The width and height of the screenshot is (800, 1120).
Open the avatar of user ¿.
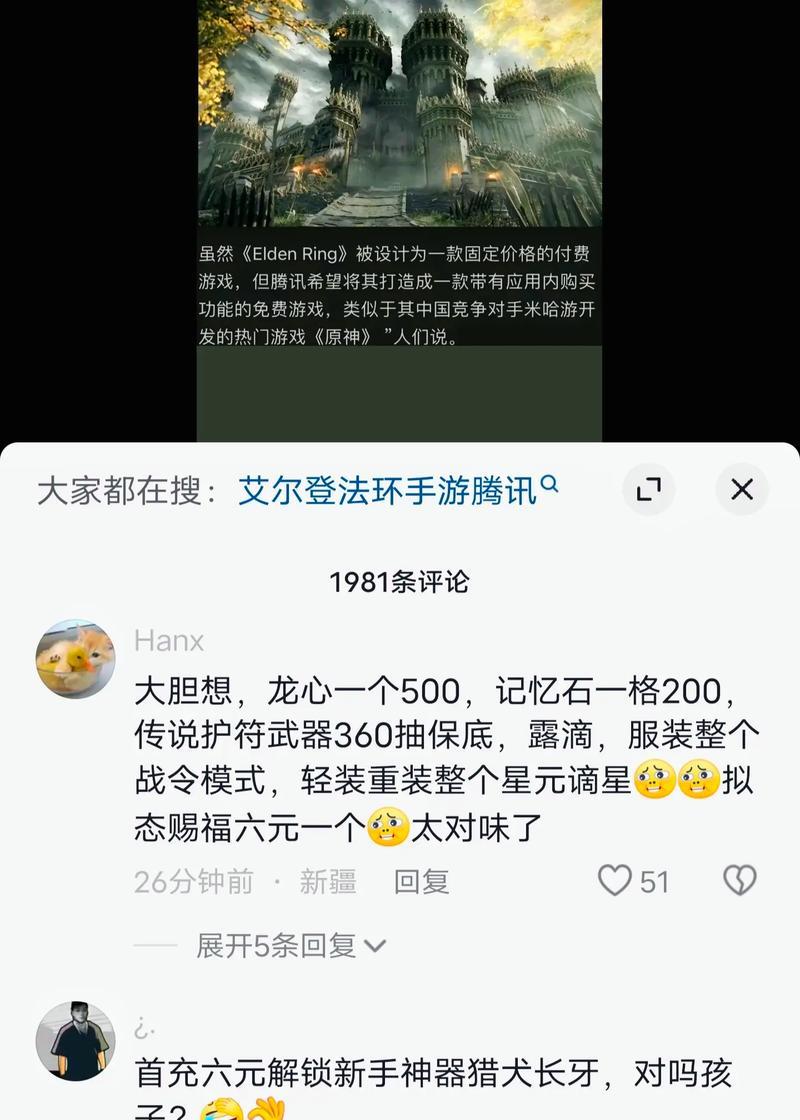[x=75, y=1041]
